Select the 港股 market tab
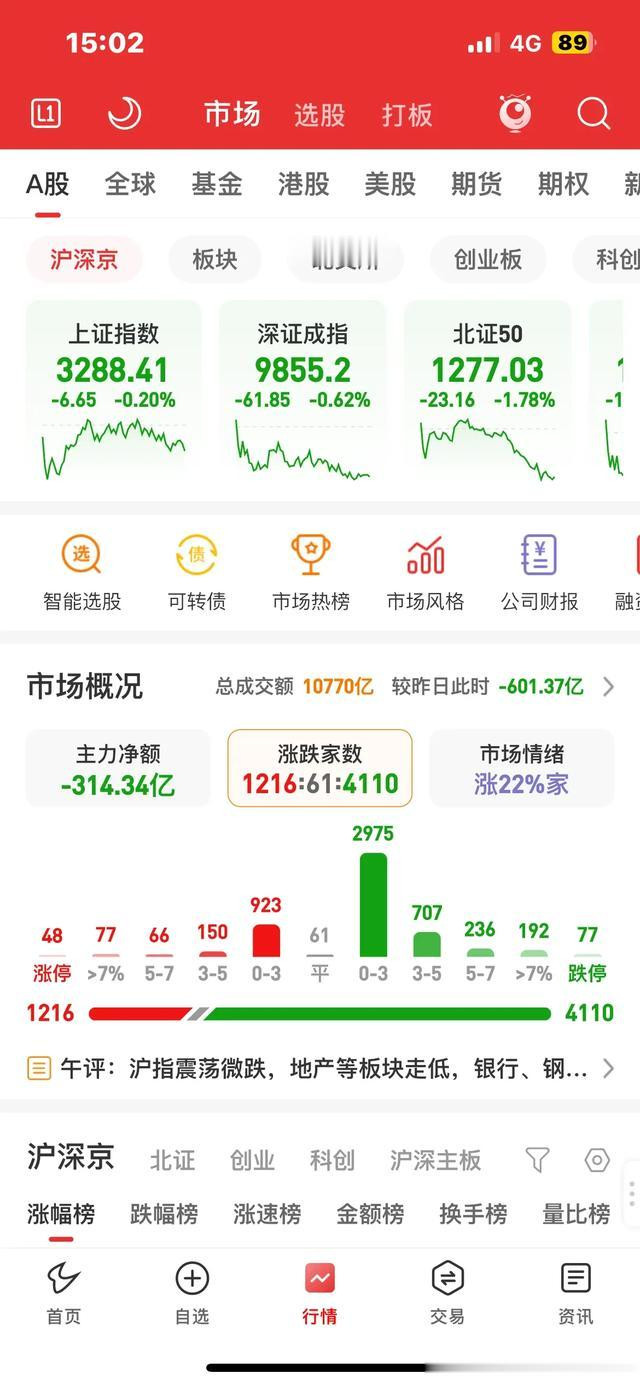Screen dimensions: 640x1385 [303, 184]
